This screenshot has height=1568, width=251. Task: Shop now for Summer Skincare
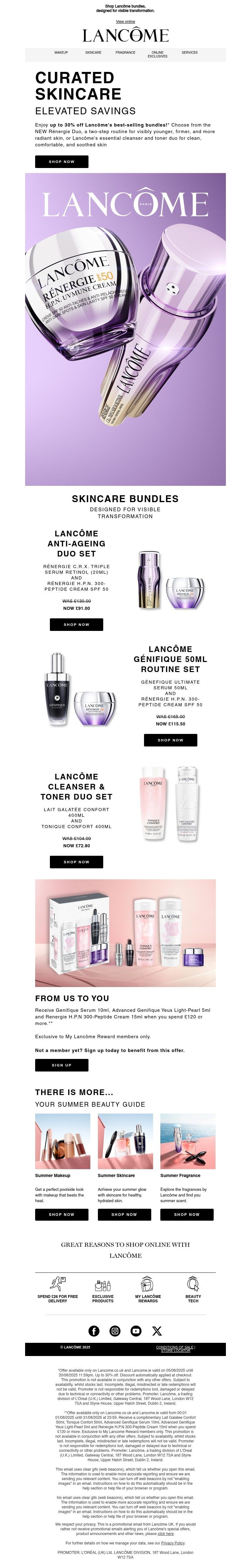(124, 1214)
